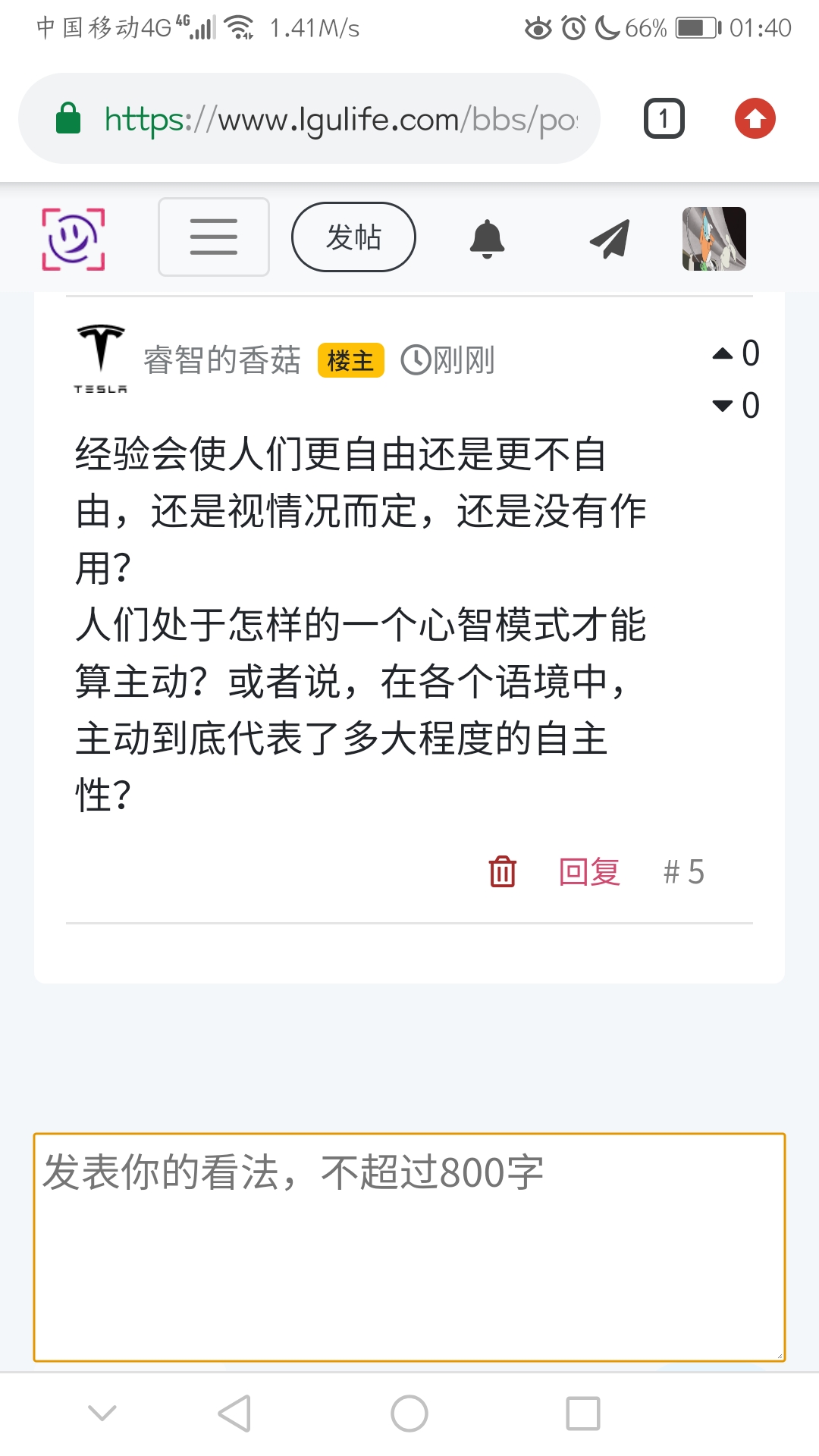Upvote the post by 睿智的香菇
819x1456 pixels.
(723, 353)
